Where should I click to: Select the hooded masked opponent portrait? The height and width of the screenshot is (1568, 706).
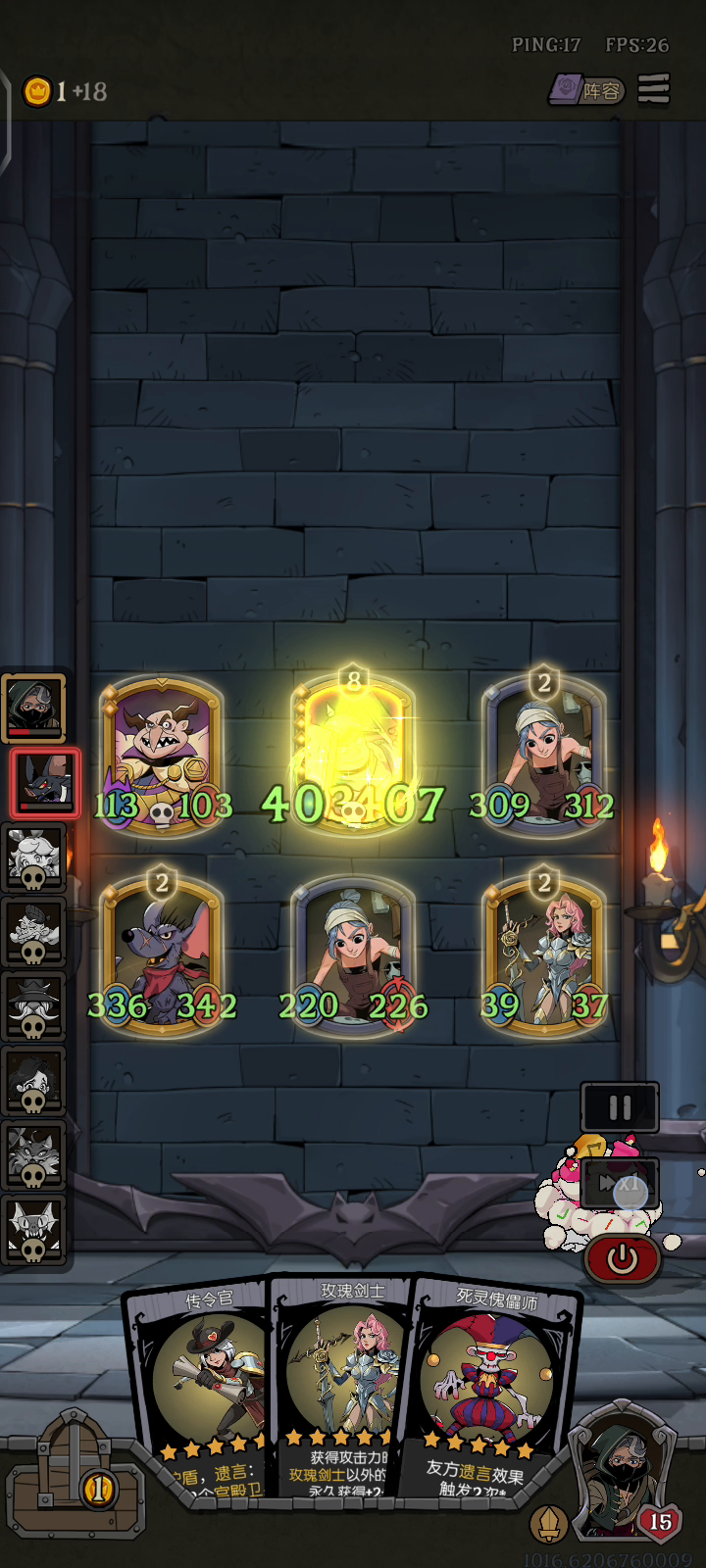[x=34, y=708]
